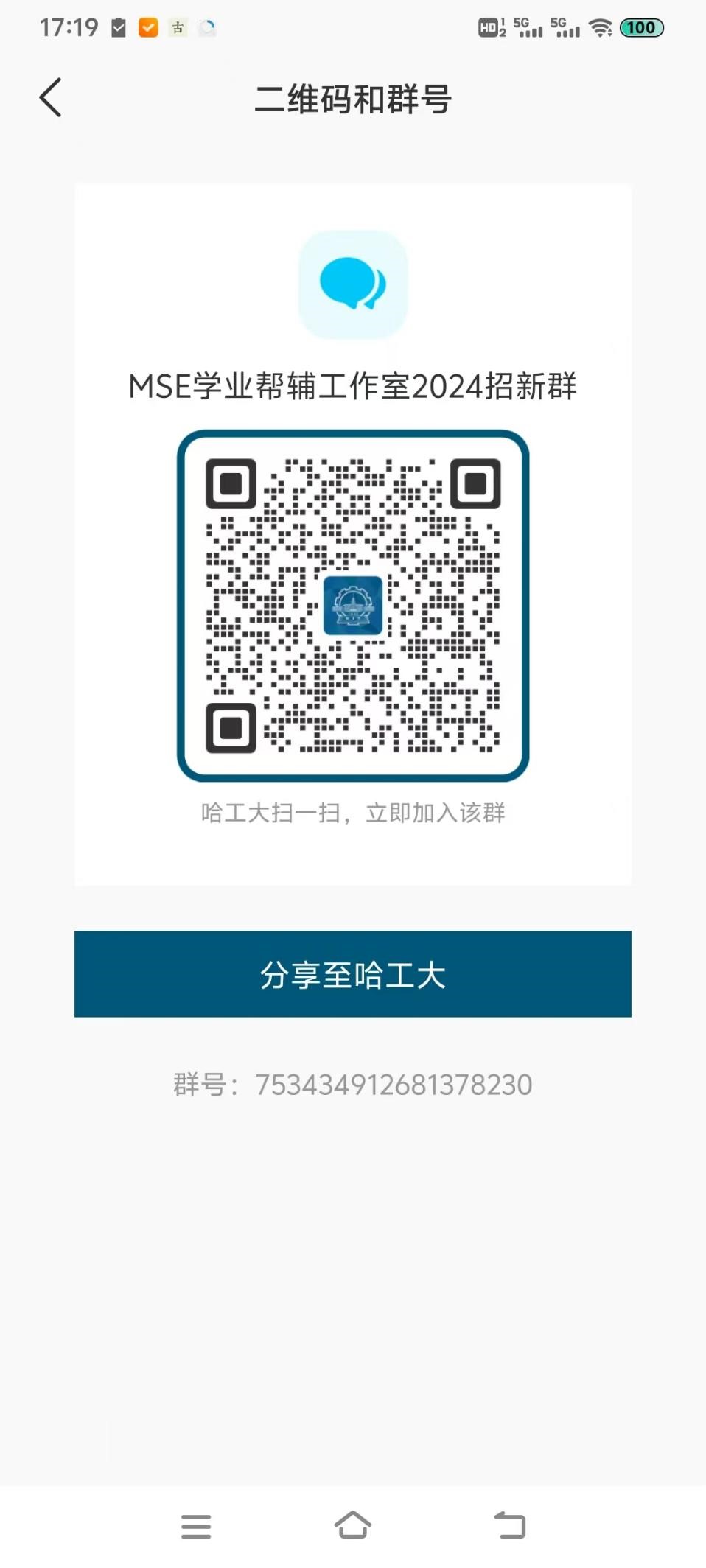
Task: Tap the HD voice indicator in status bar
Action: click(489, 27)
